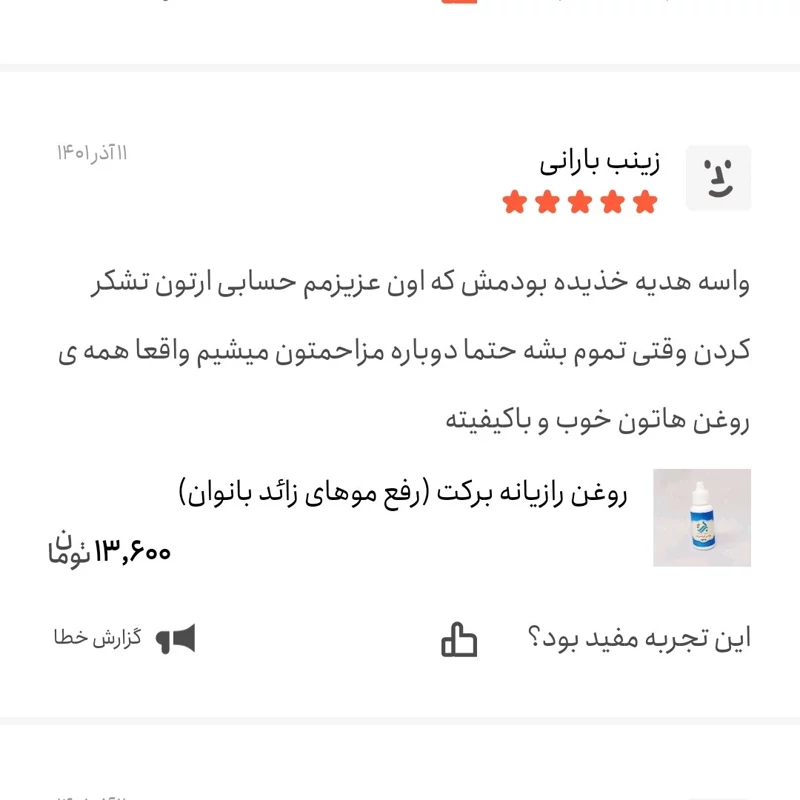Report an error via گزارش خطا
800x800 pixels.
click(124, 638)
